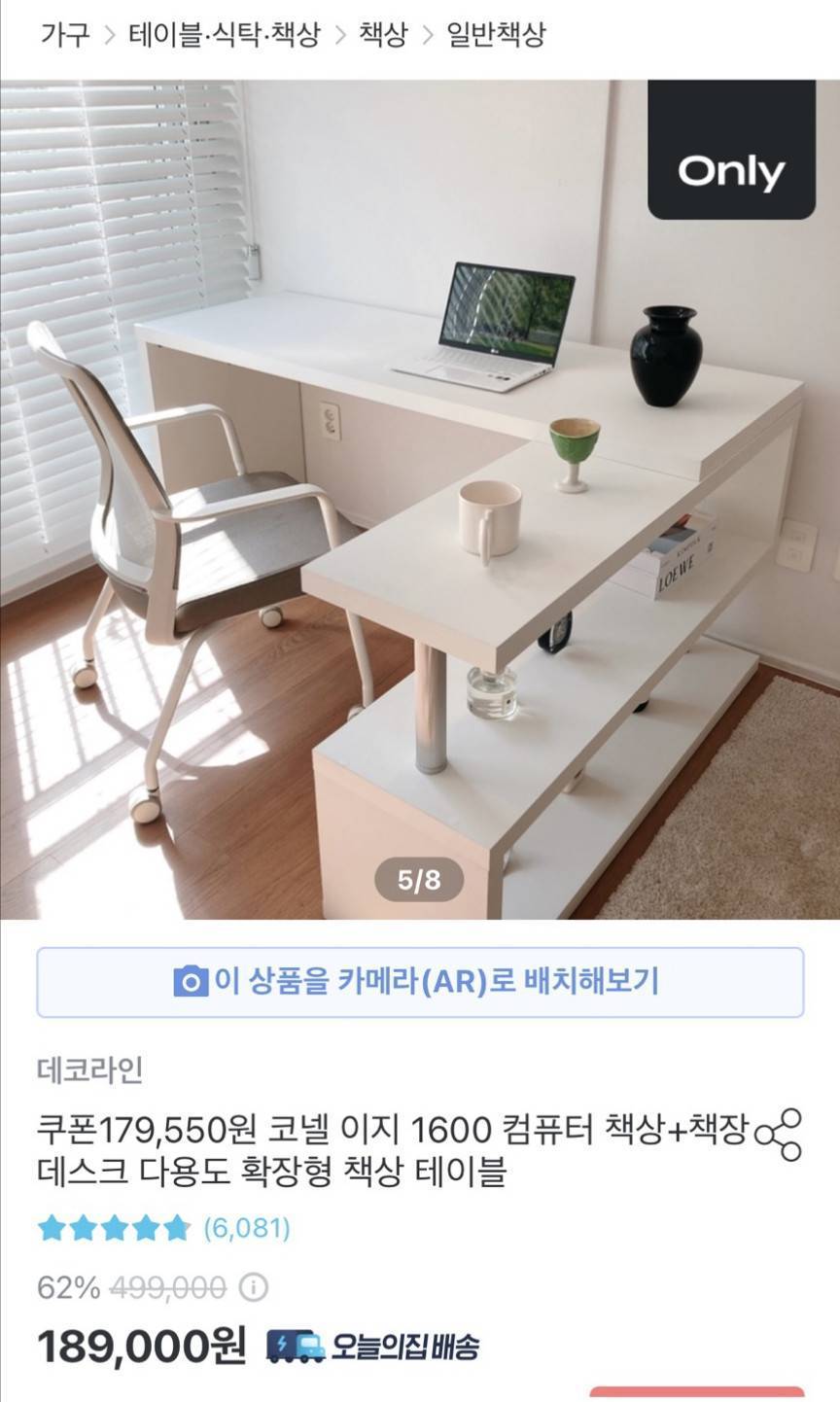Open the 책상 breadcrumb category
The height and width of the screenshot is (1402, 840).
click(382, 36)
